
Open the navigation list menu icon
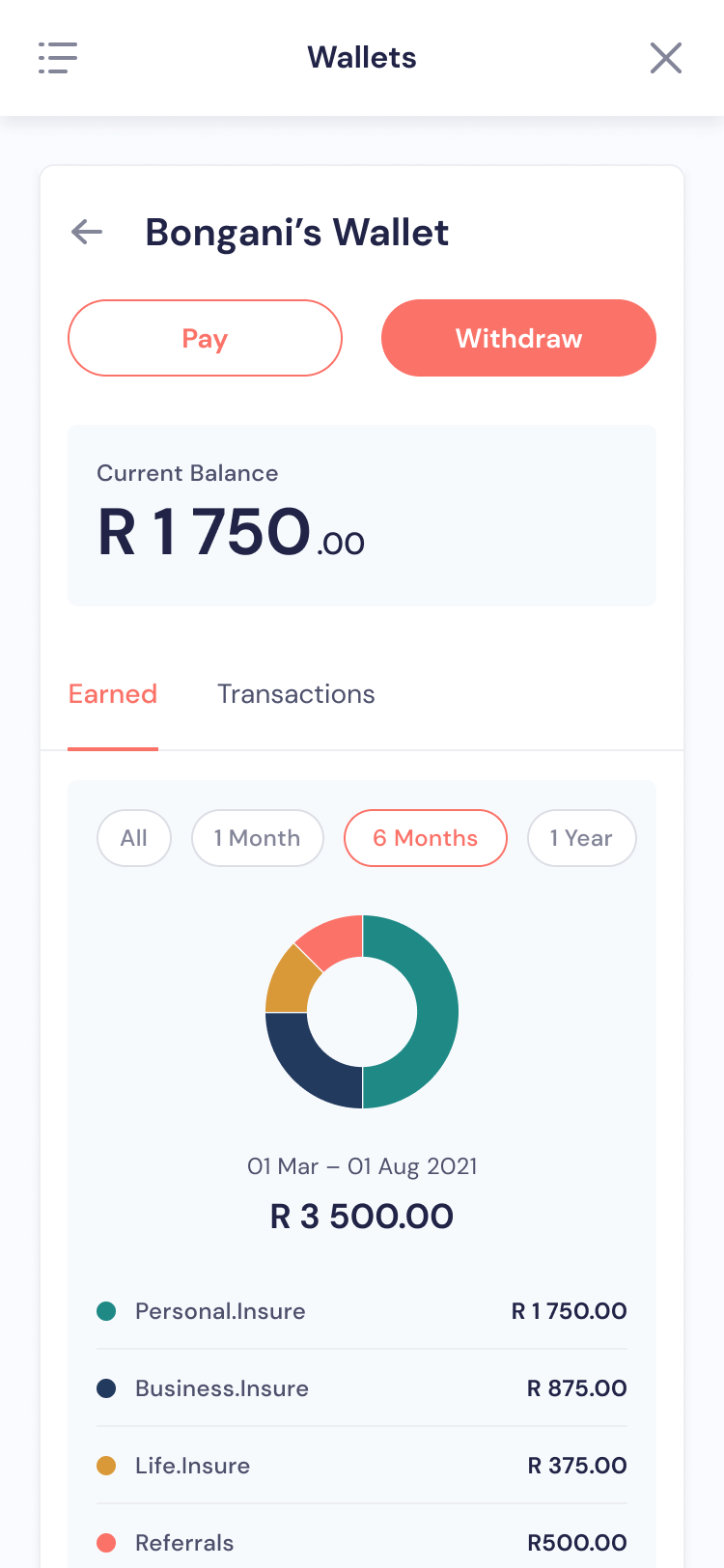point(57,58)
